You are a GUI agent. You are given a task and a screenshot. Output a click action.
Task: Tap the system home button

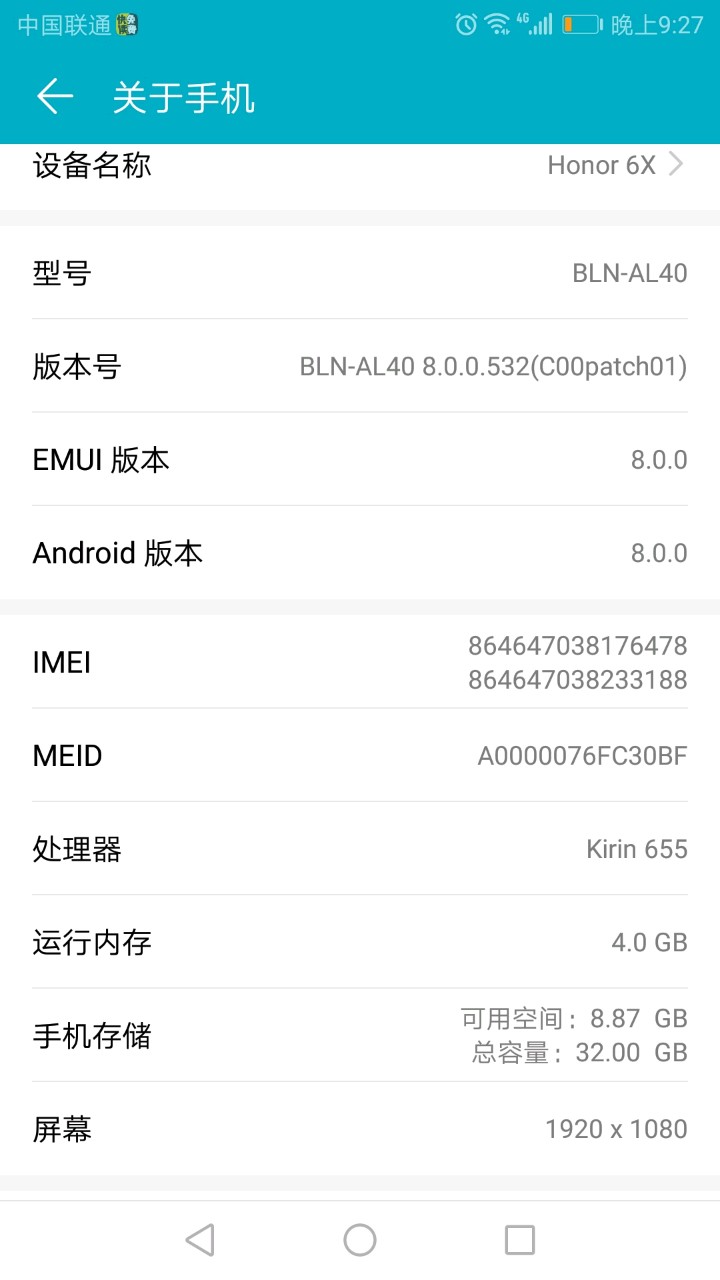tap(360, 1240)
